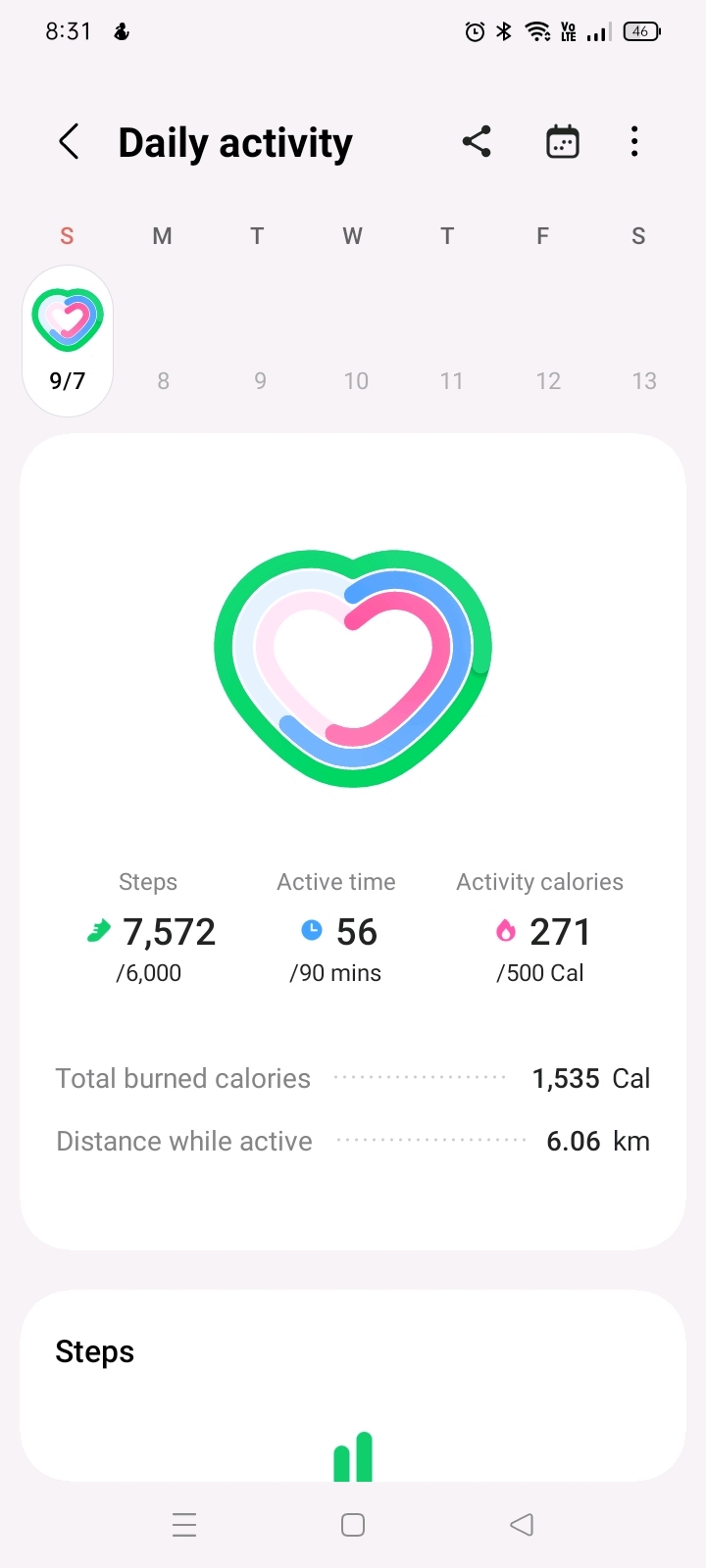This screenshot has width=706, height=1568.
Task: Open recent apps from navigation bar
Action: pyautogui.click(x=184, y=1525)
